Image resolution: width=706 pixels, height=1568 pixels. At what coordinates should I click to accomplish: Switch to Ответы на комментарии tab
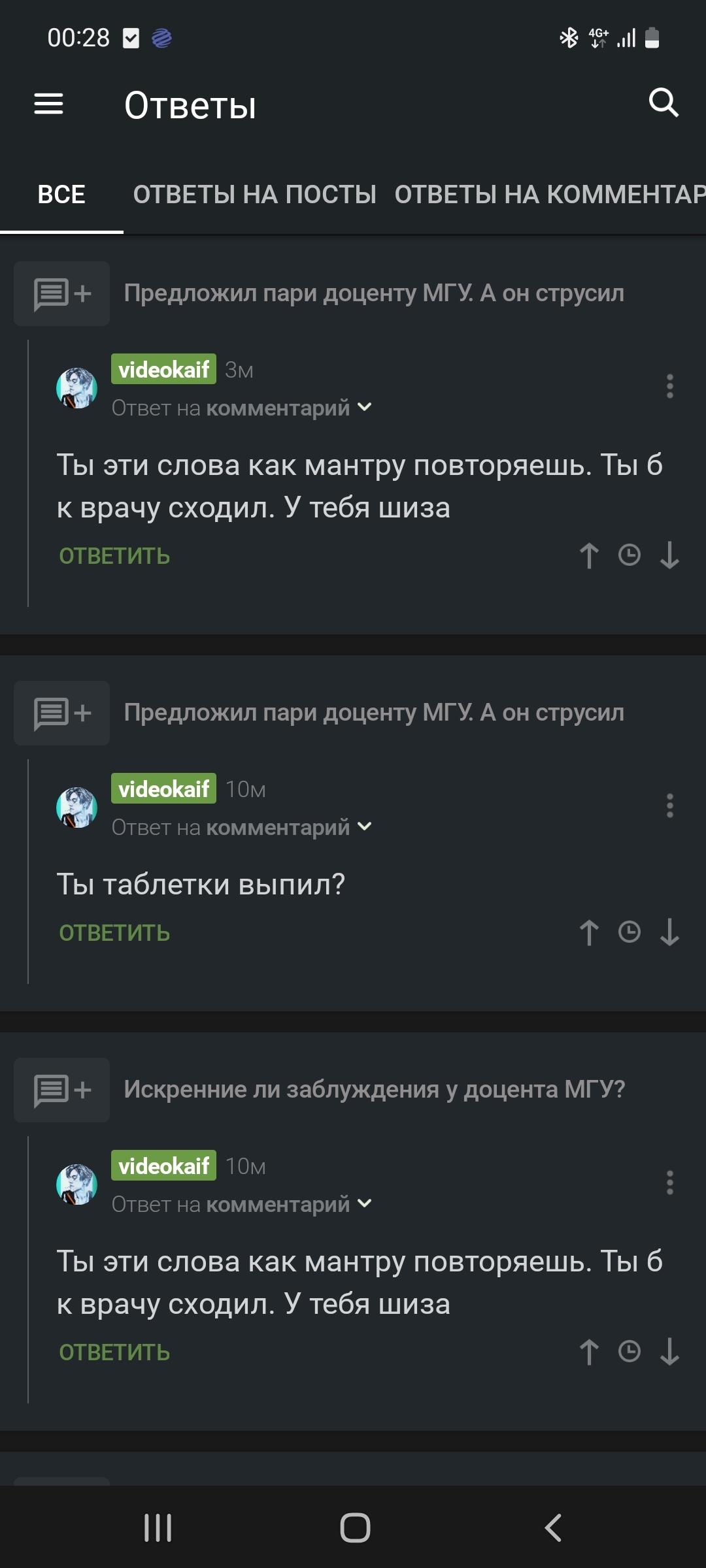point(549,195)
